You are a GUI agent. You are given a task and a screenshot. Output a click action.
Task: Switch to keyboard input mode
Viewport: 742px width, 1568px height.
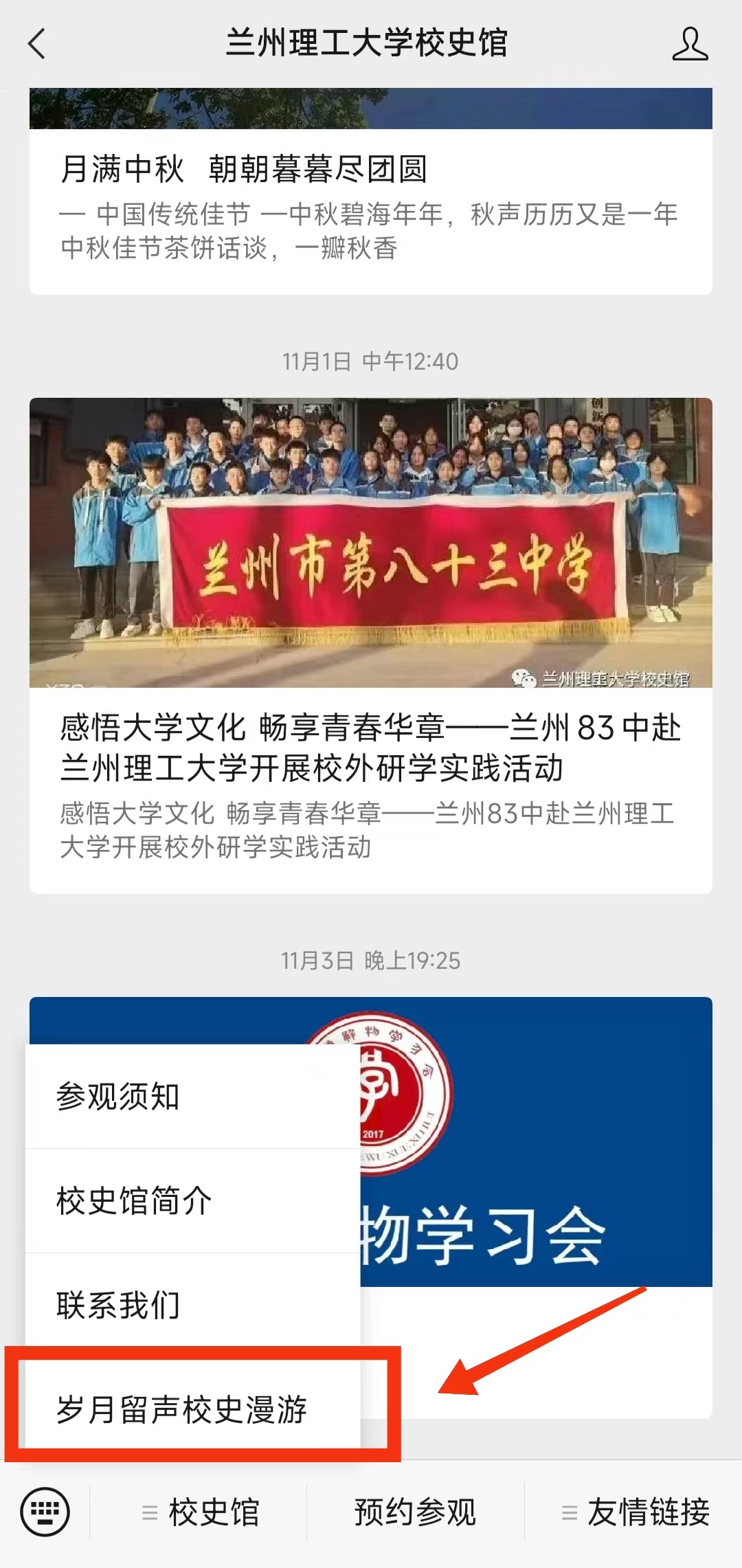coord(45,1512)
